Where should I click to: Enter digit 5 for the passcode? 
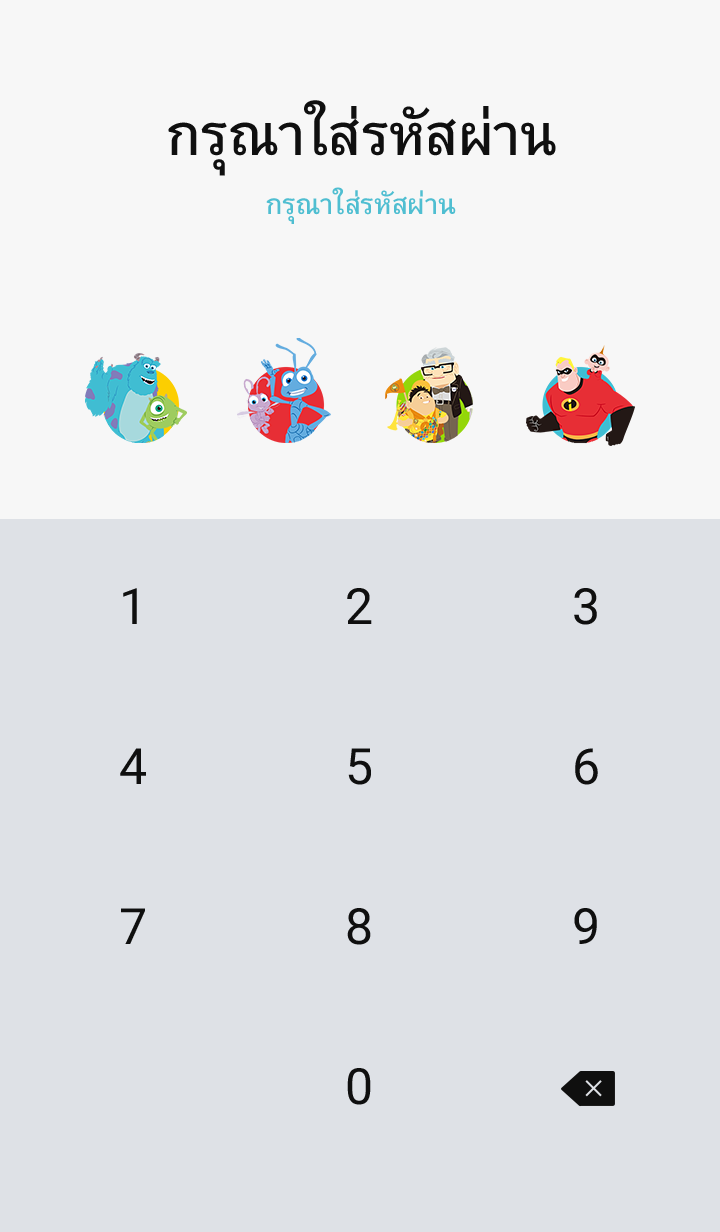click(x=359, y=767)
